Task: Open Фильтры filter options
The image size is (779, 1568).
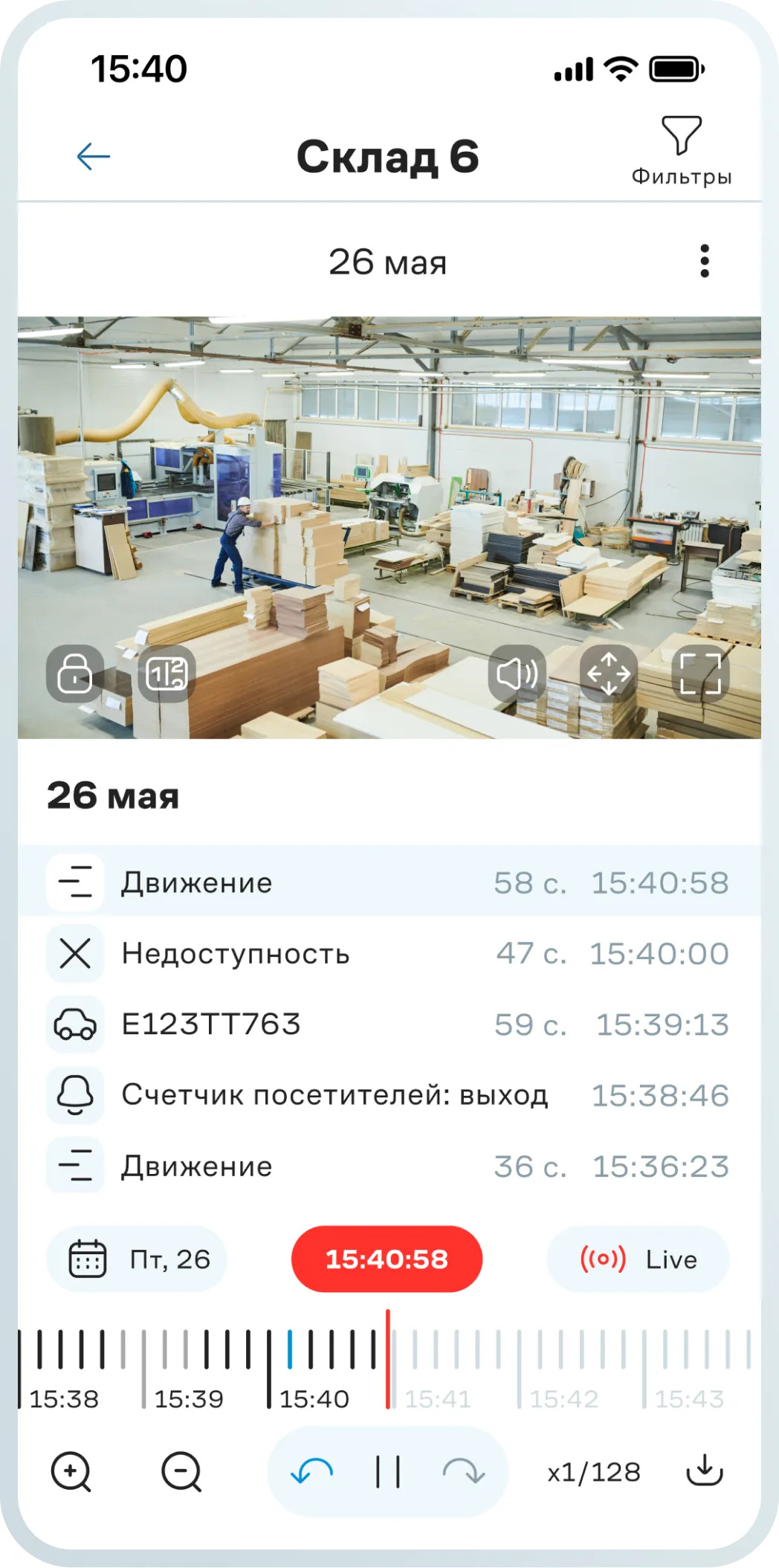Action: [x=681, y=149]
